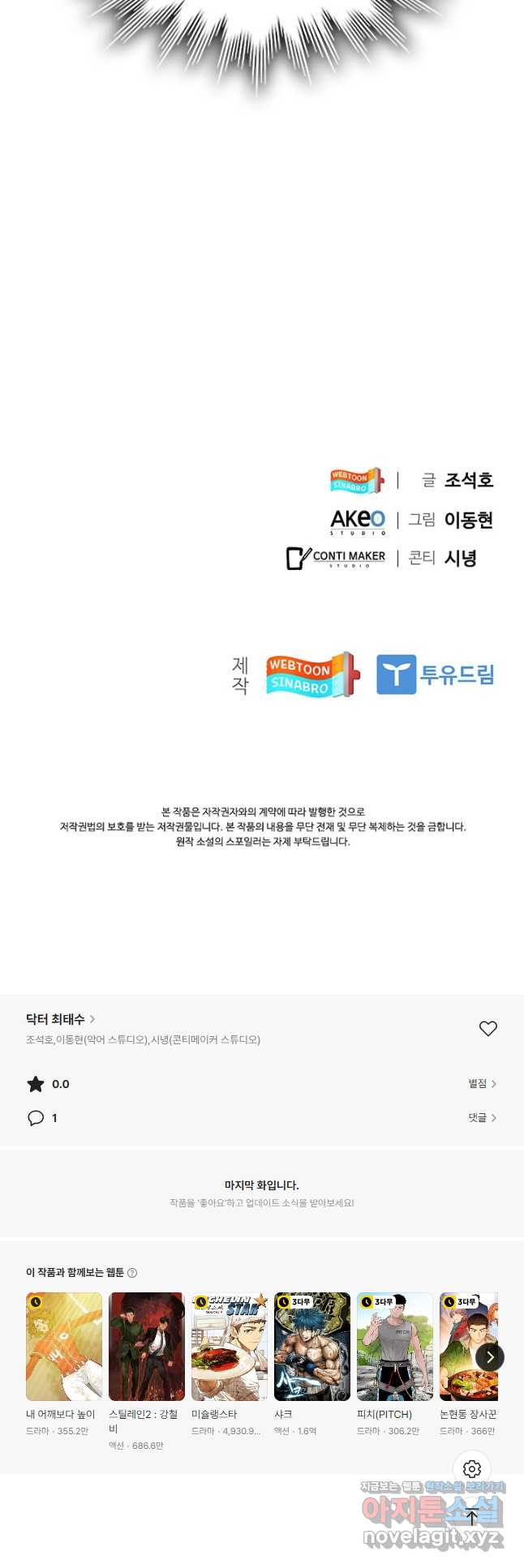Open the info icon next to 함께보는 웹툰

(132, 1272)
